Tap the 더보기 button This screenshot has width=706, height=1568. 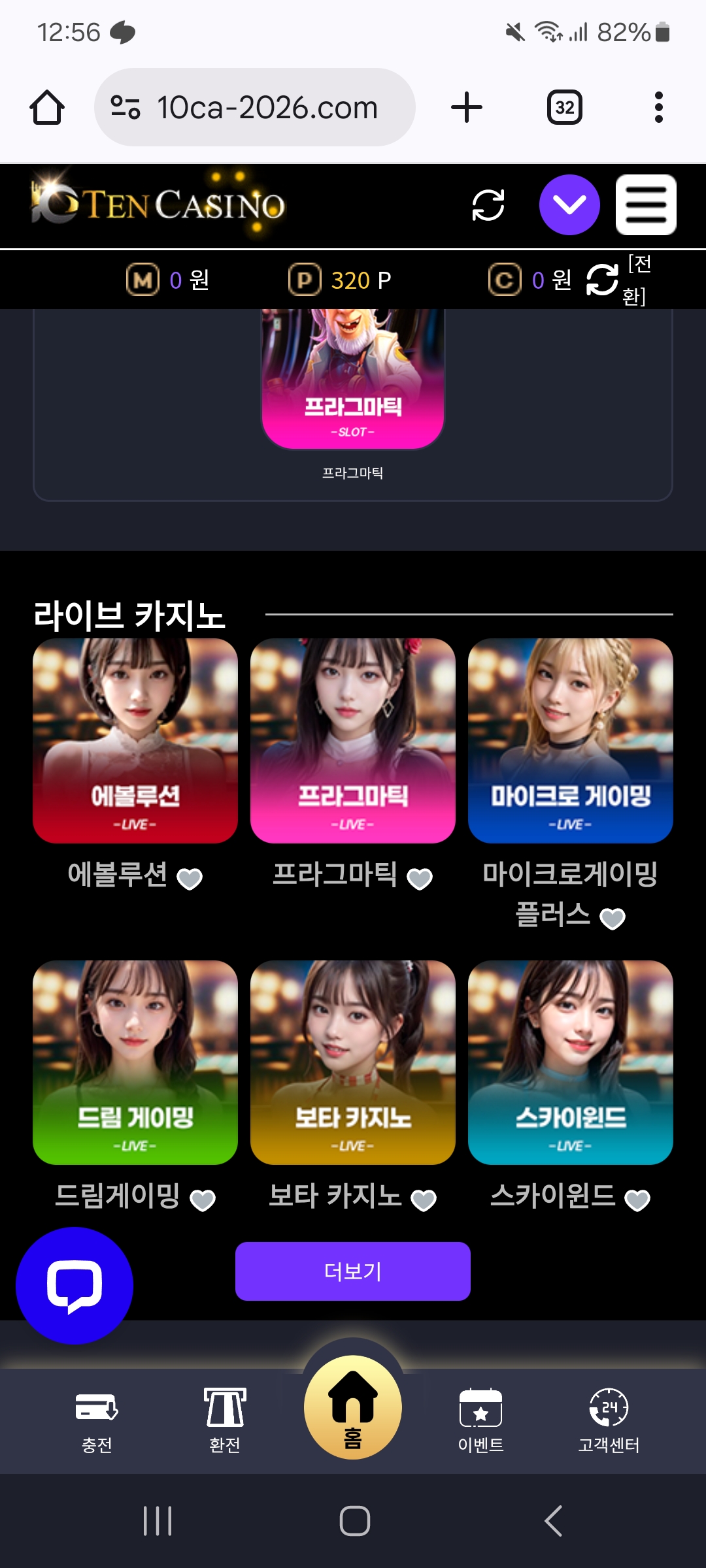(353, 1271)
